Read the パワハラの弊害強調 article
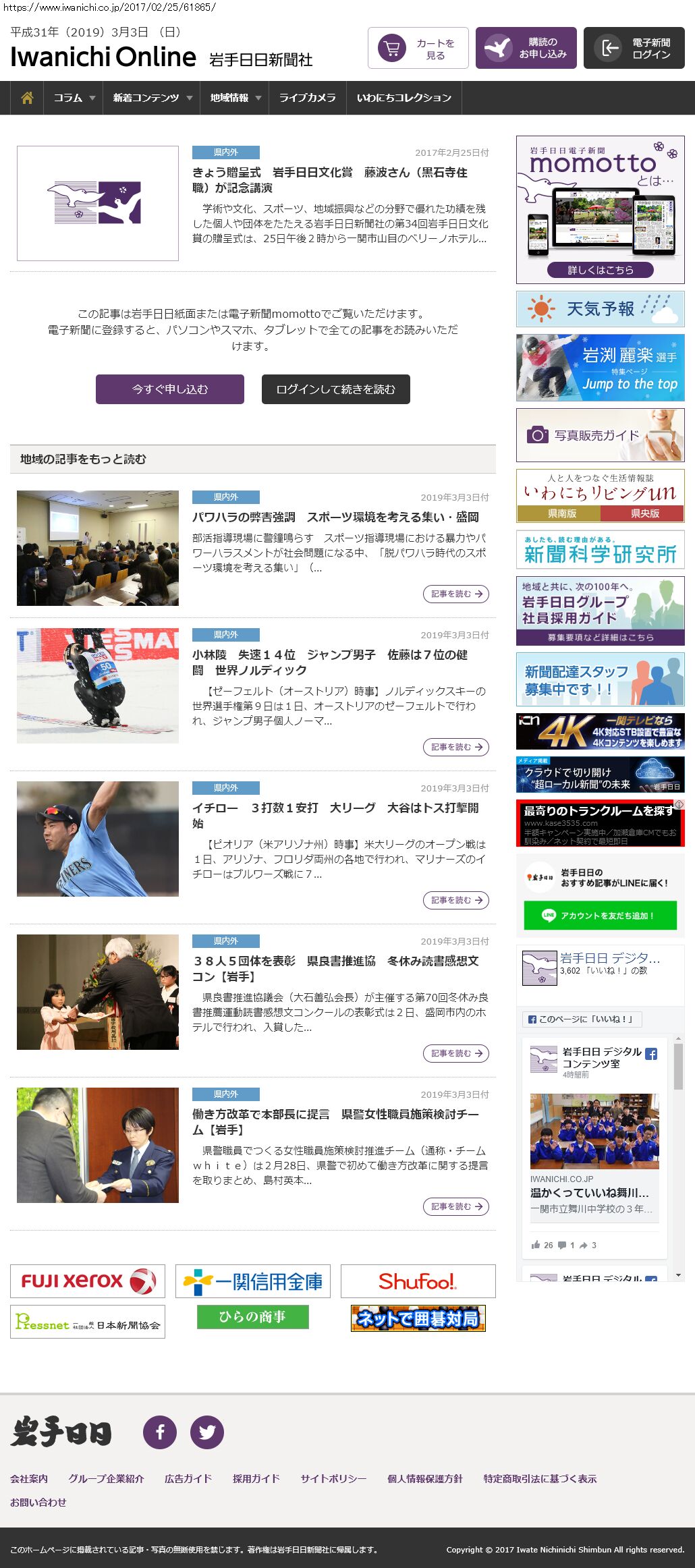The height and width of the screenshot is (1568, 695). (x=335, y=517)
